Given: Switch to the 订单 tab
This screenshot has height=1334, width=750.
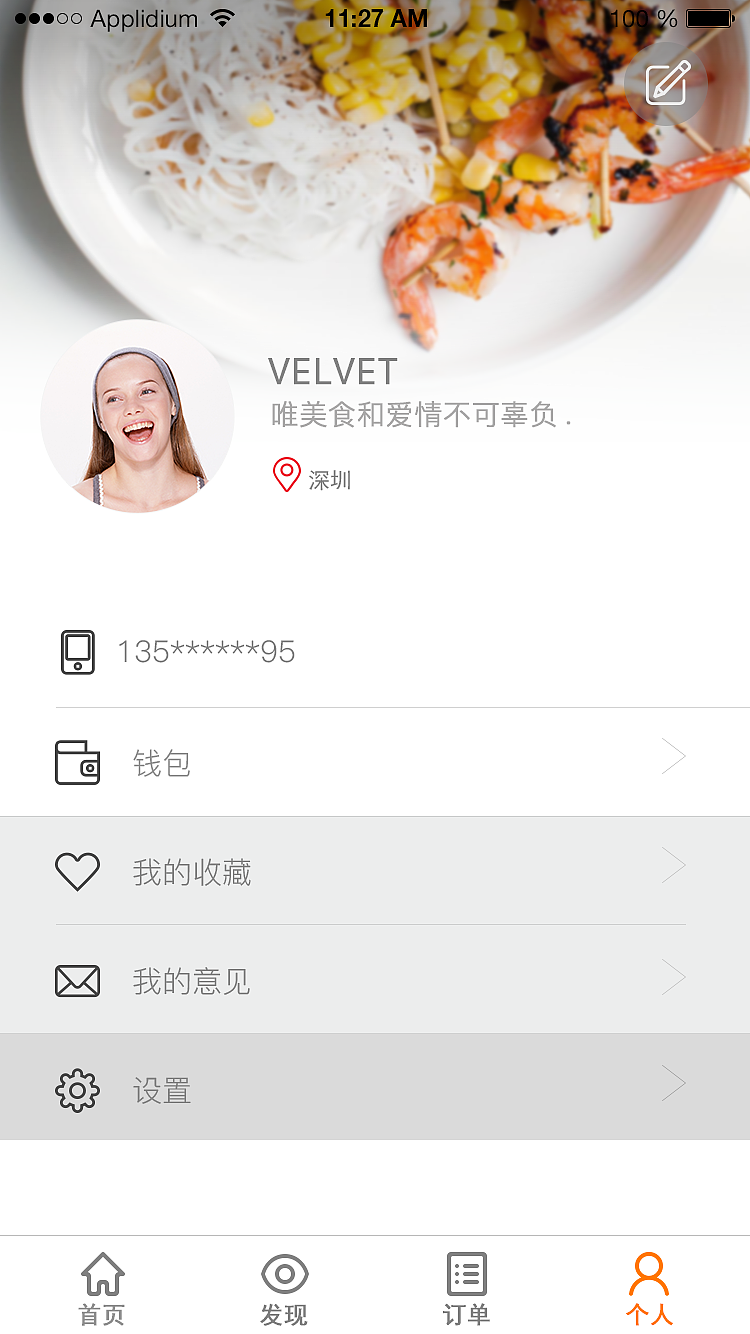Looking at the screenshot, I should coord(466,1290).
